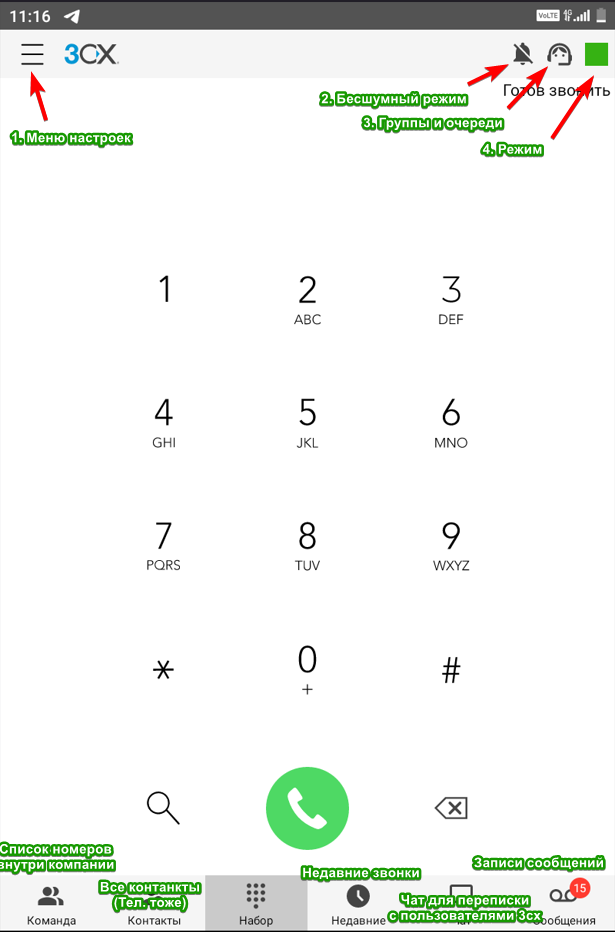
Task: Open the chat tab
Action: [461, 896]
